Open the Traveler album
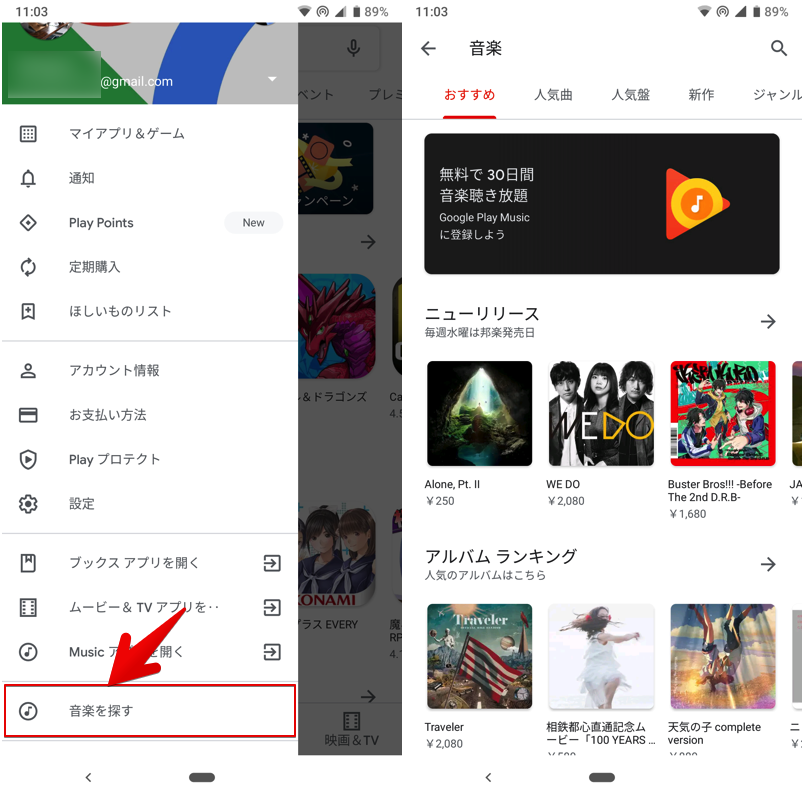The image size is (802, 800). pos(479,656)
